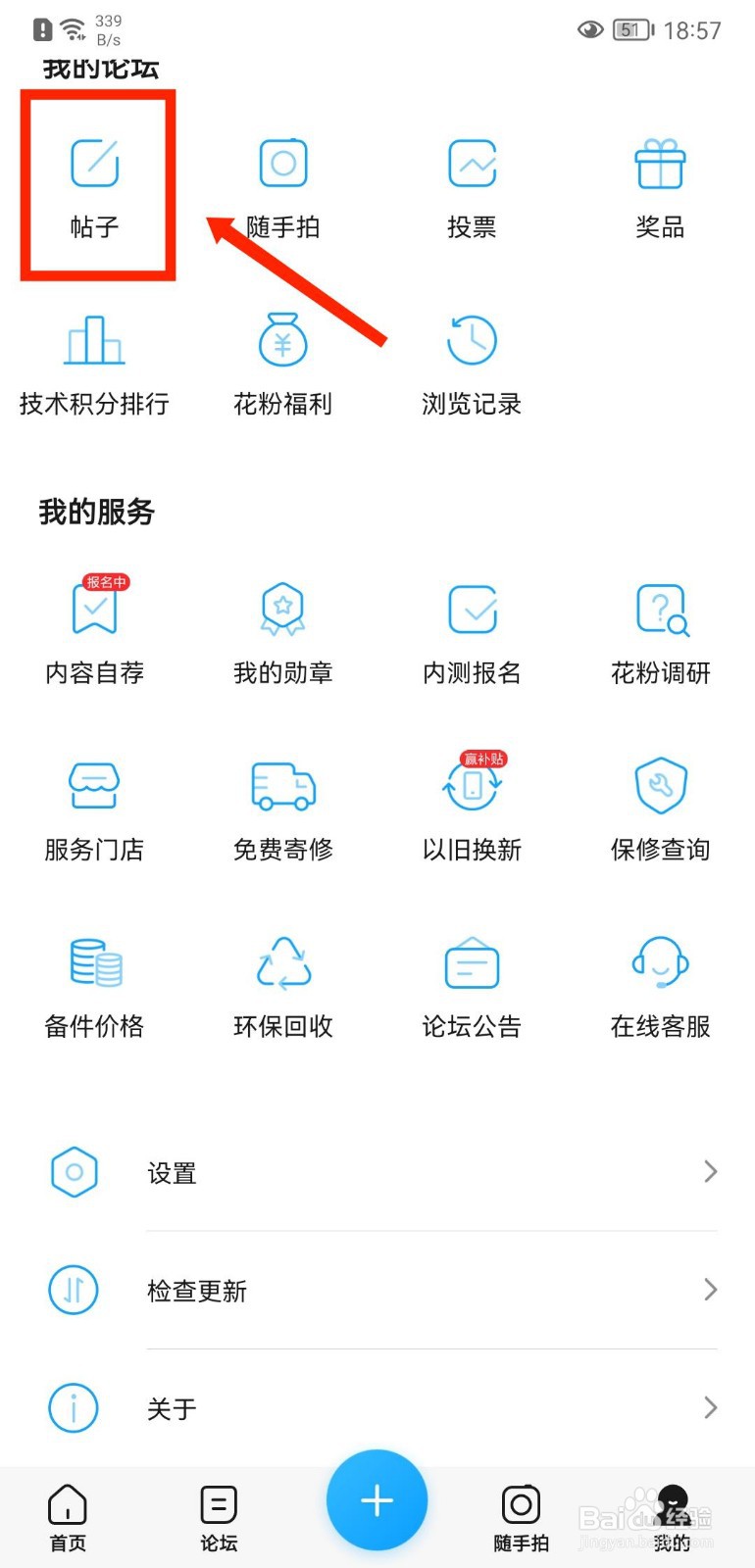Open 以旧换新 trade-in

click(472, 808)
